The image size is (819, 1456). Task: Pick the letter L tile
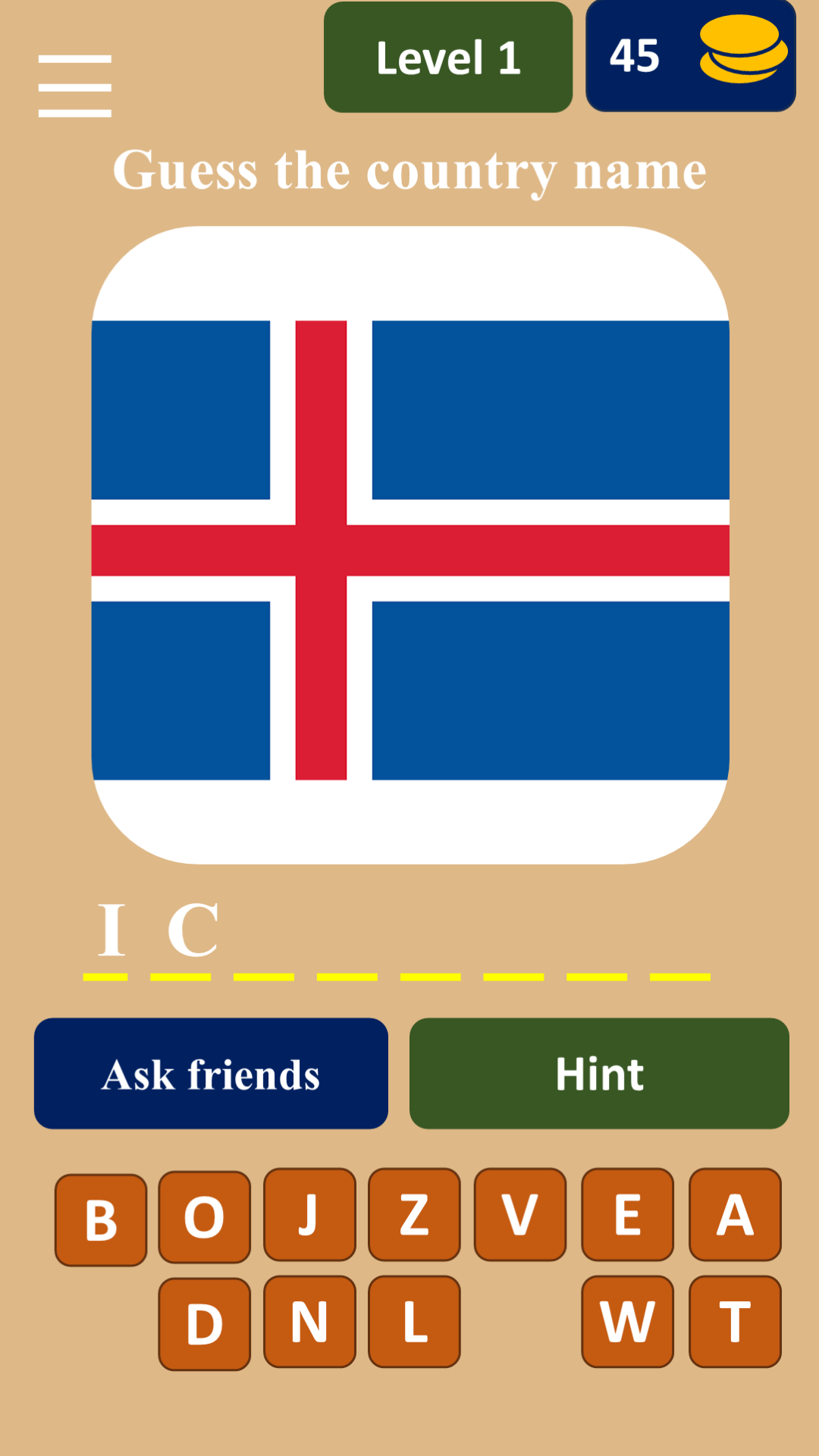414,1322
